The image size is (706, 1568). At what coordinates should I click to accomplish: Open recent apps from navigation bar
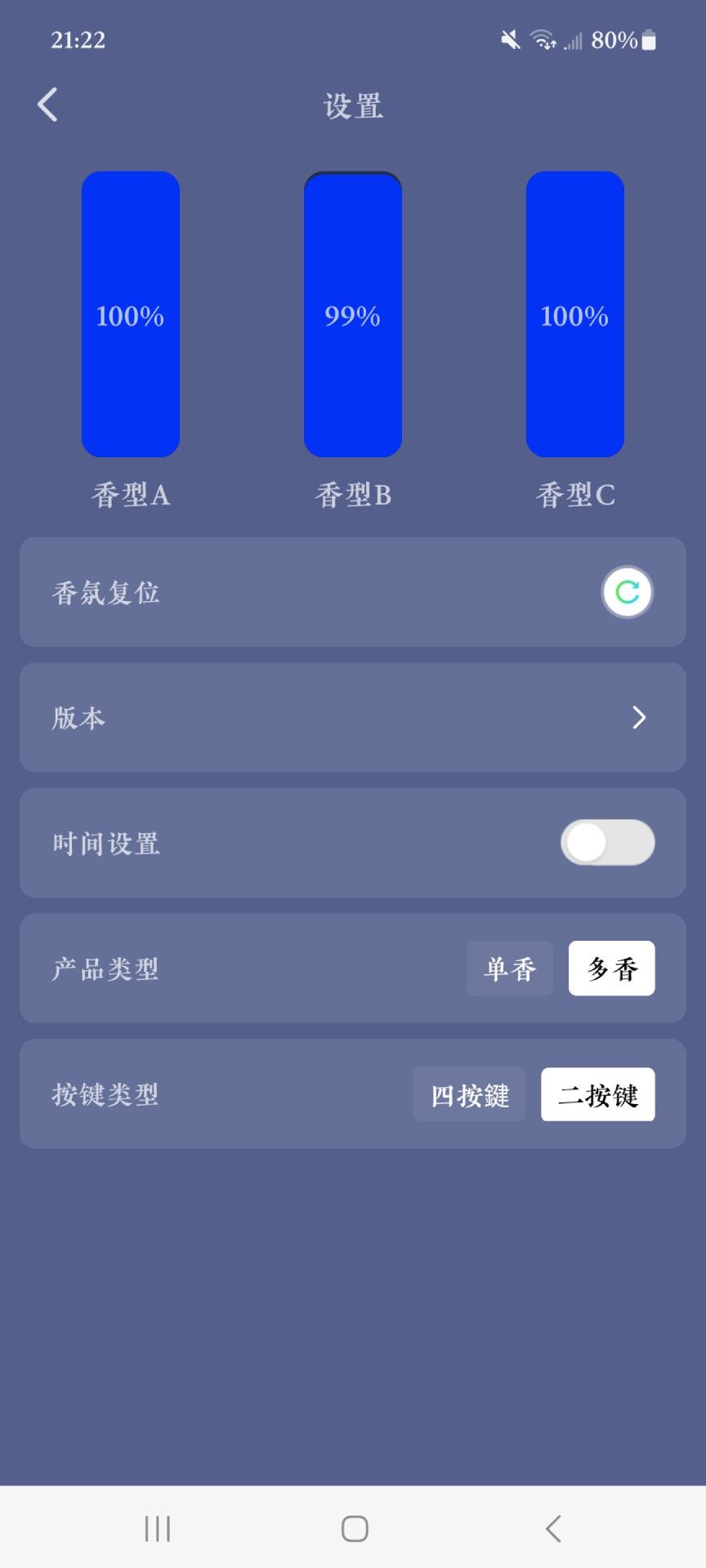click(x=157, y=1528)
